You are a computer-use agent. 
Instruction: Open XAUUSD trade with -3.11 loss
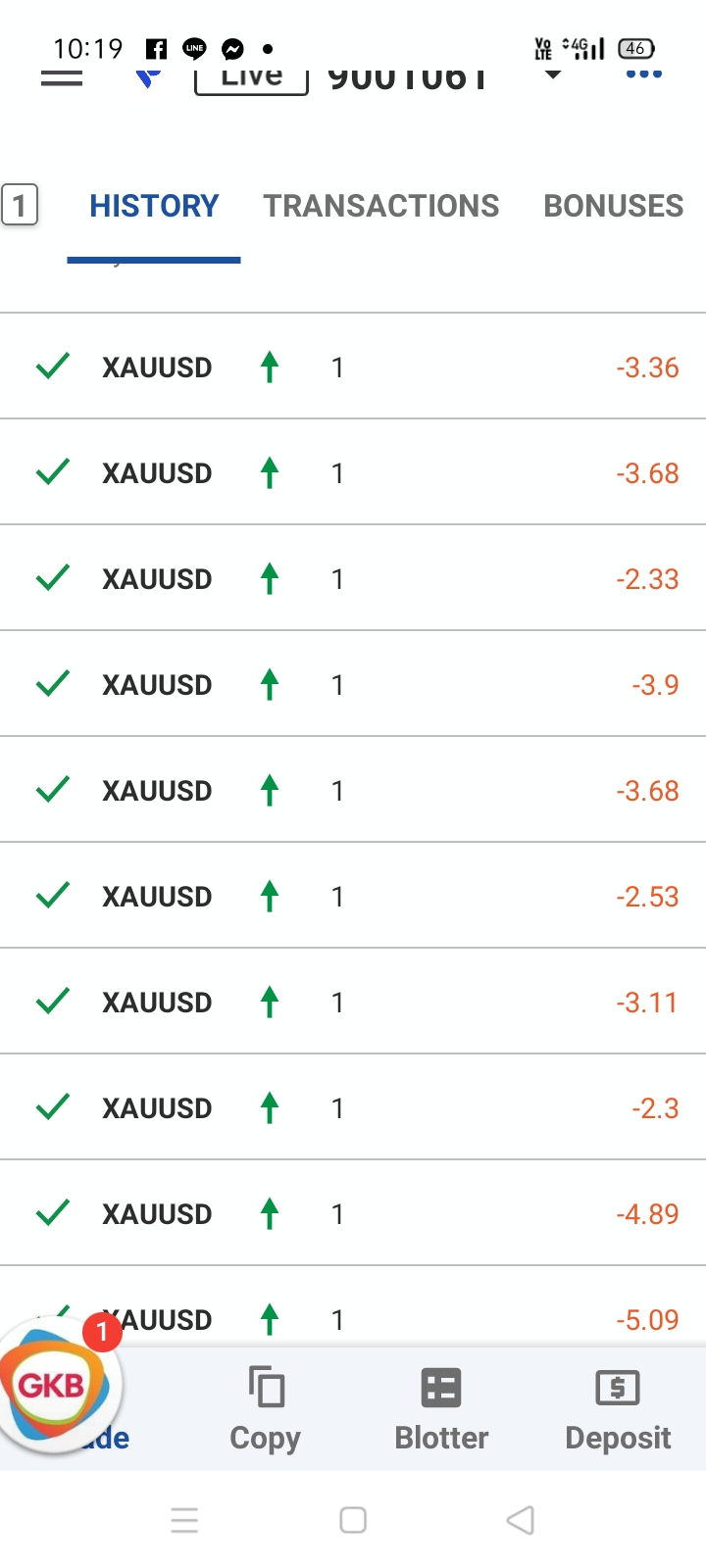click(353, 1003)
